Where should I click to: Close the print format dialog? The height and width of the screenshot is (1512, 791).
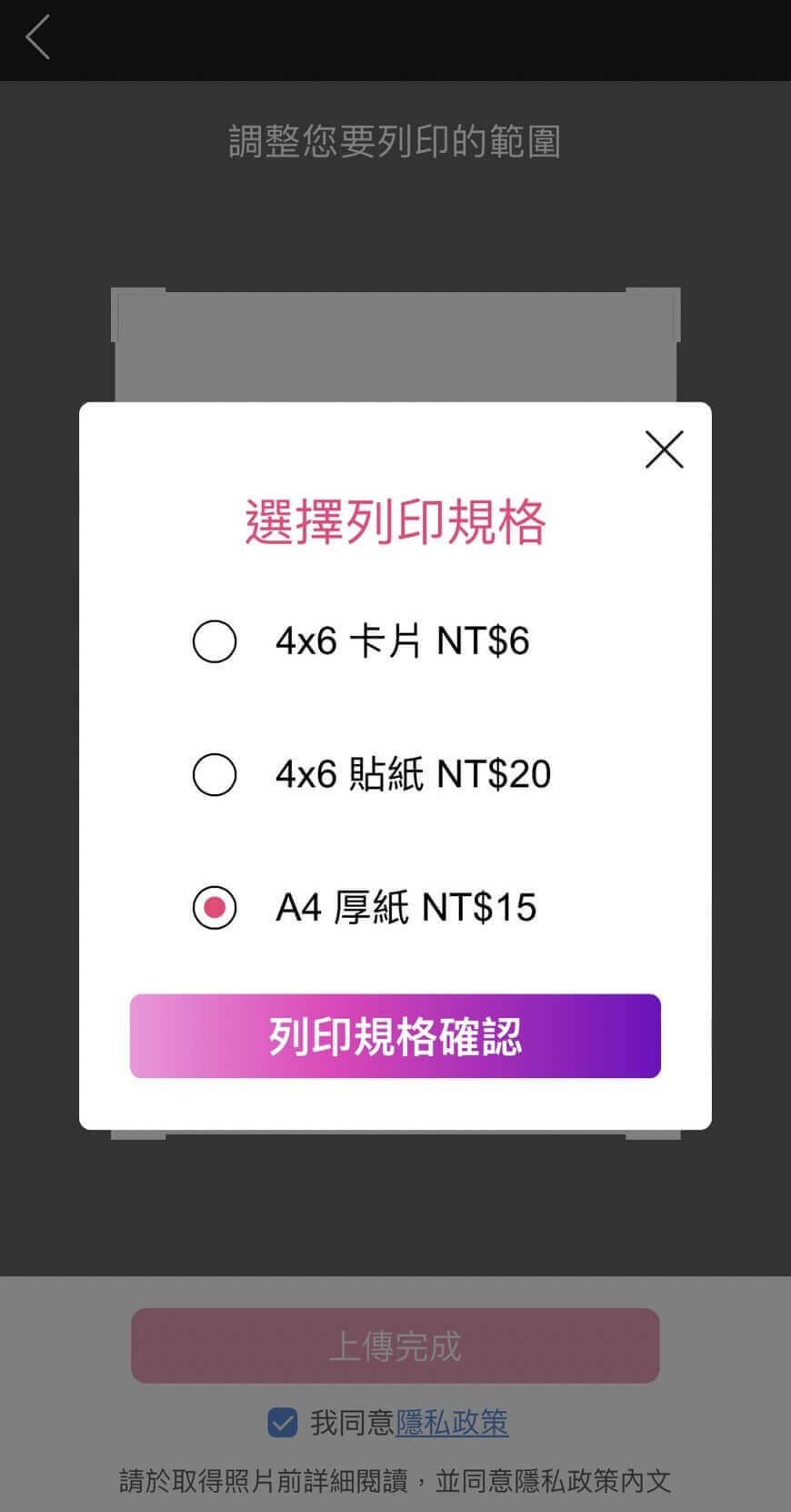[x=664, y=449]
